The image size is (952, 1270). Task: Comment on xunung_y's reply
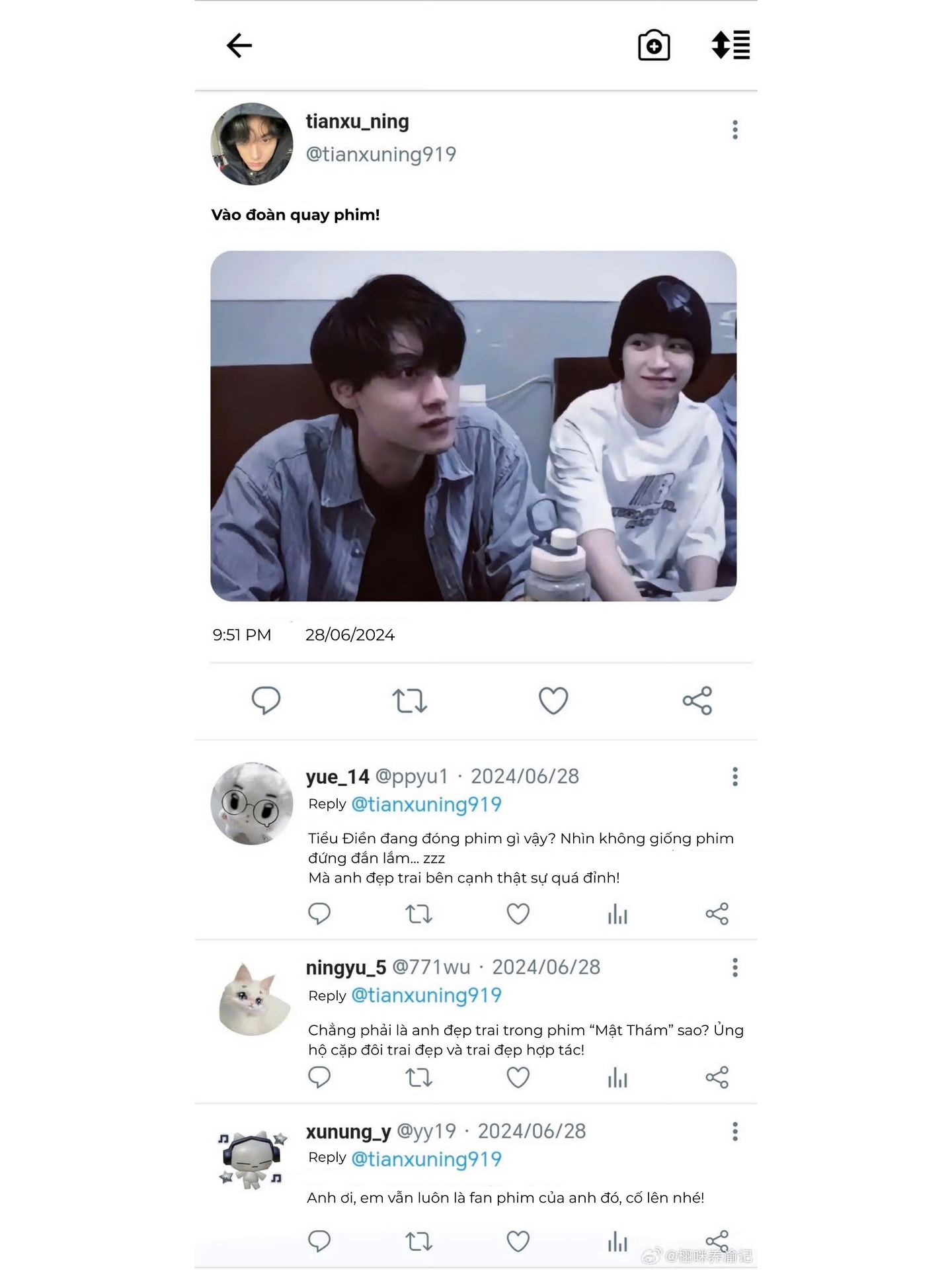[319, 1242]
